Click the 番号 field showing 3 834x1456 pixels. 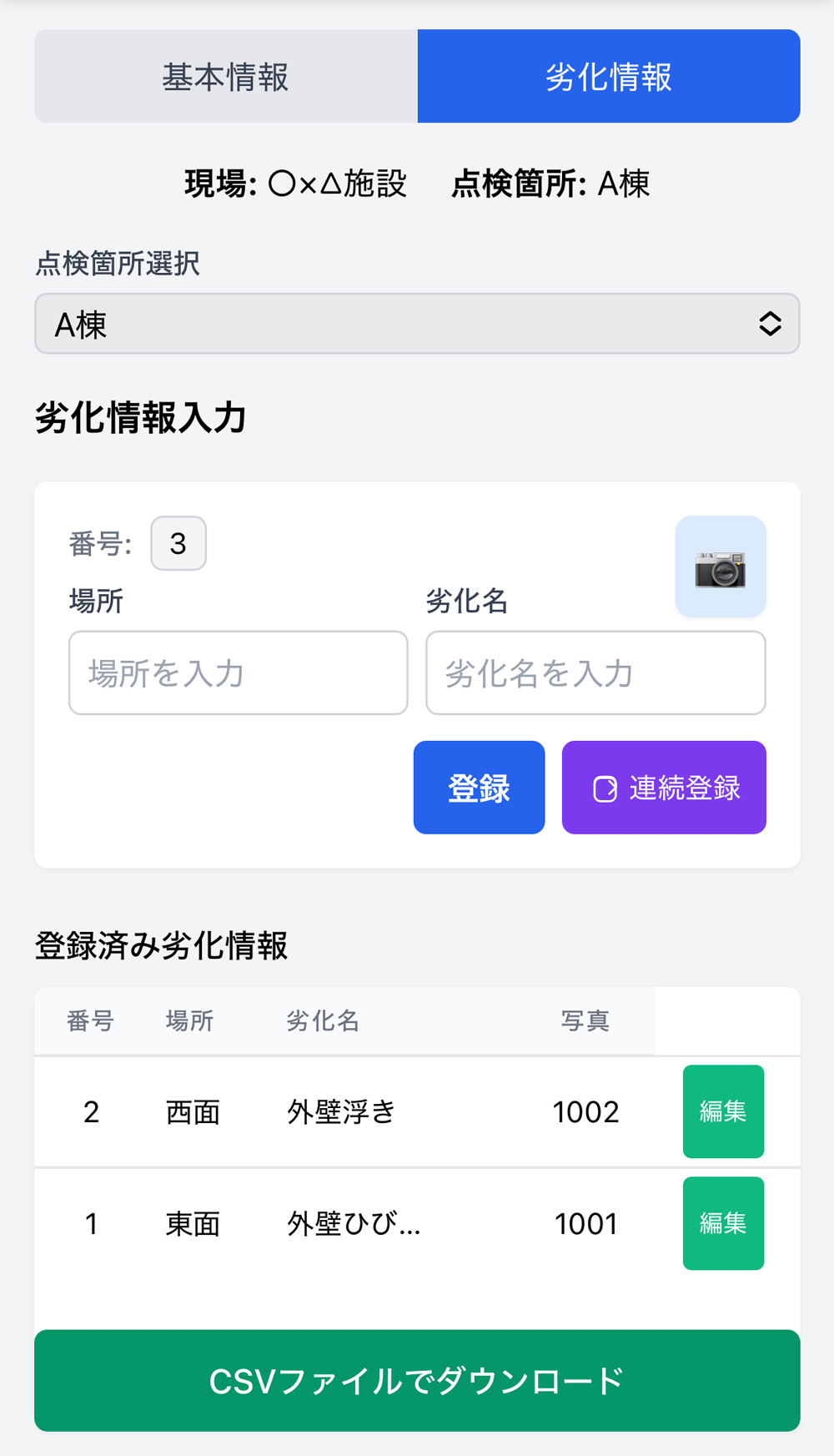pyautogui.click(x=178, y=542)
